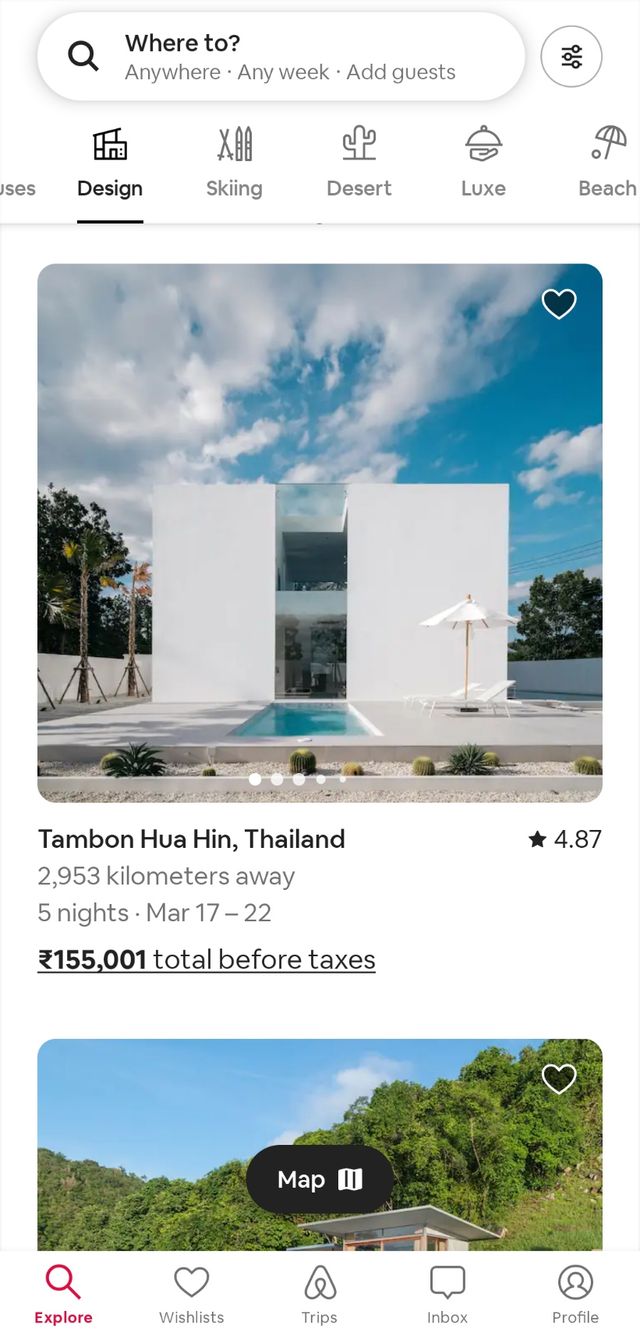640x1338 pixels.
Task: Choose the Luxe category
Action: [x=483, y=163]
